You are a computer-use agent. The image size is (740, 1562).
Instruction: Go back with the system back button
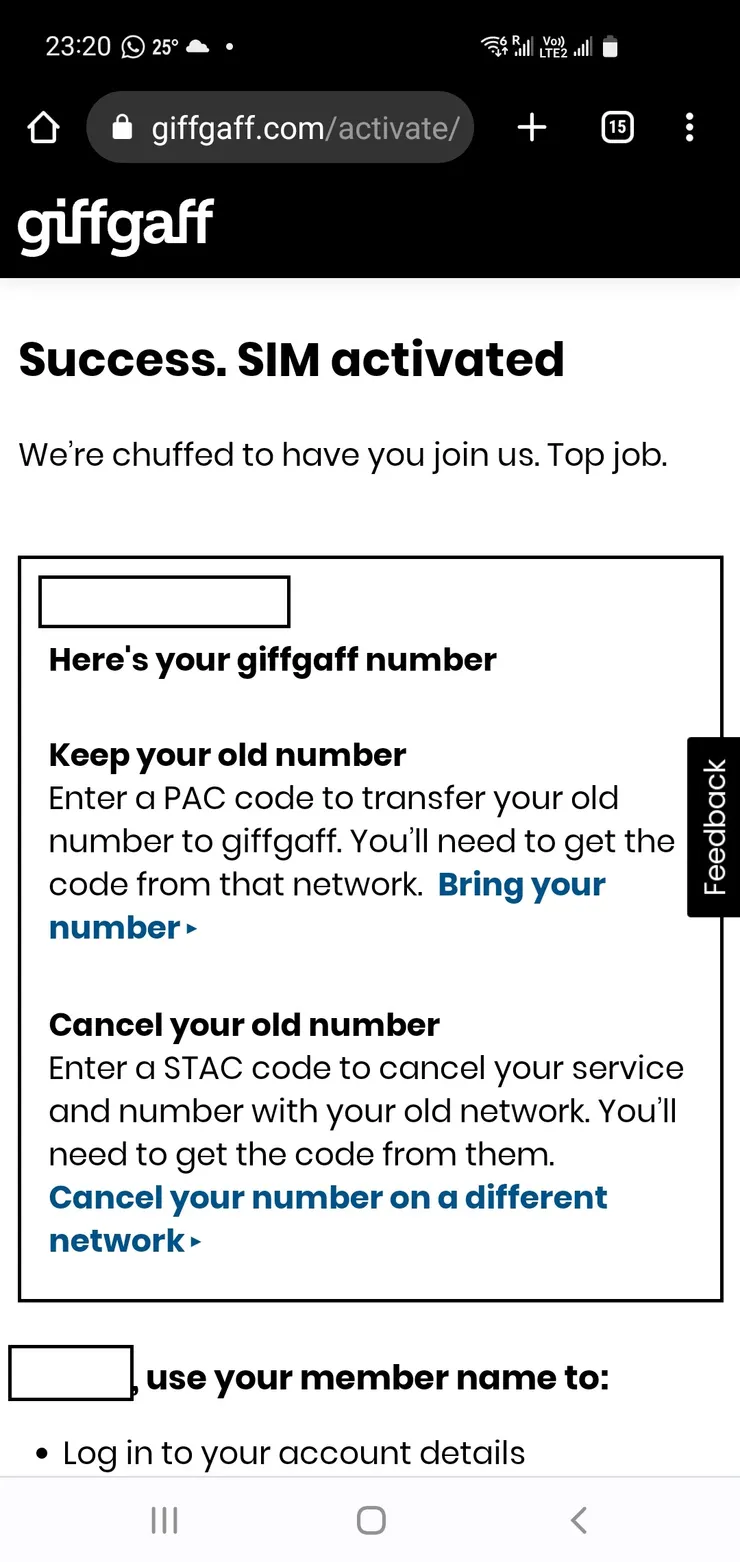(x=578, y=1520)
